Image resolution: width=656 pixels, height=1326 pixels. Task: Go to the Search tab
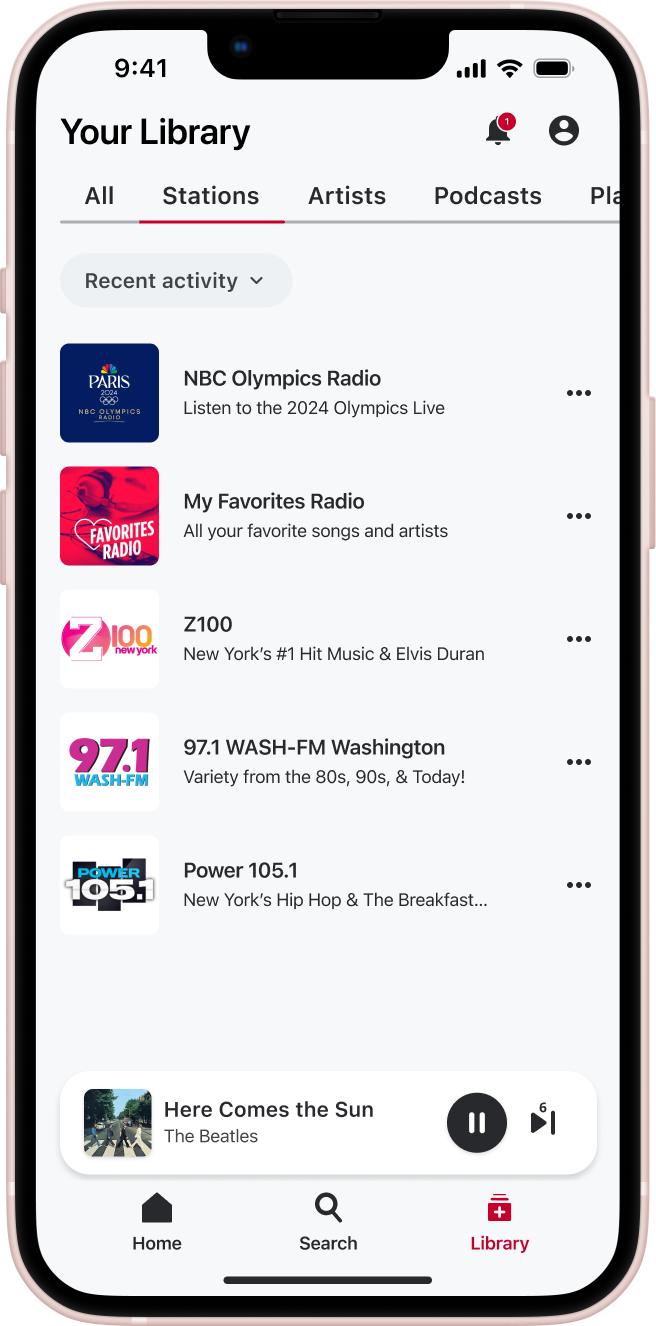(328, 1222)
